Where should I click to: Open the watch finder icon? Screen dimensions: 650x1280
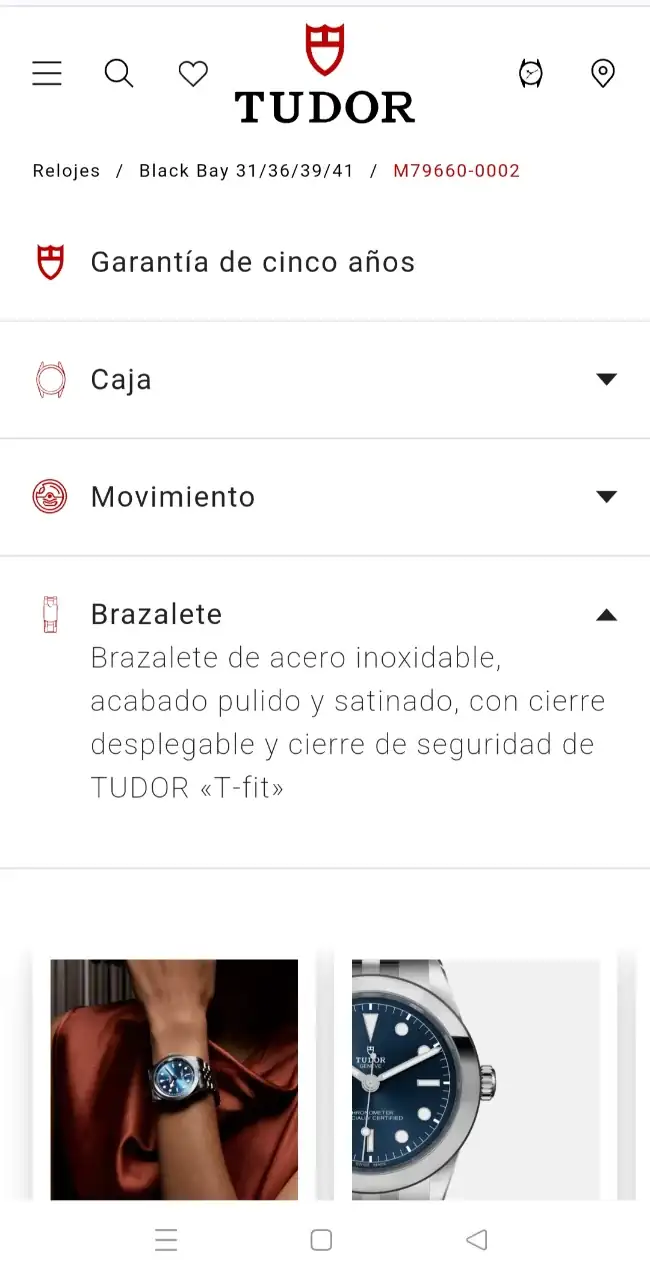tap(531, 73)
